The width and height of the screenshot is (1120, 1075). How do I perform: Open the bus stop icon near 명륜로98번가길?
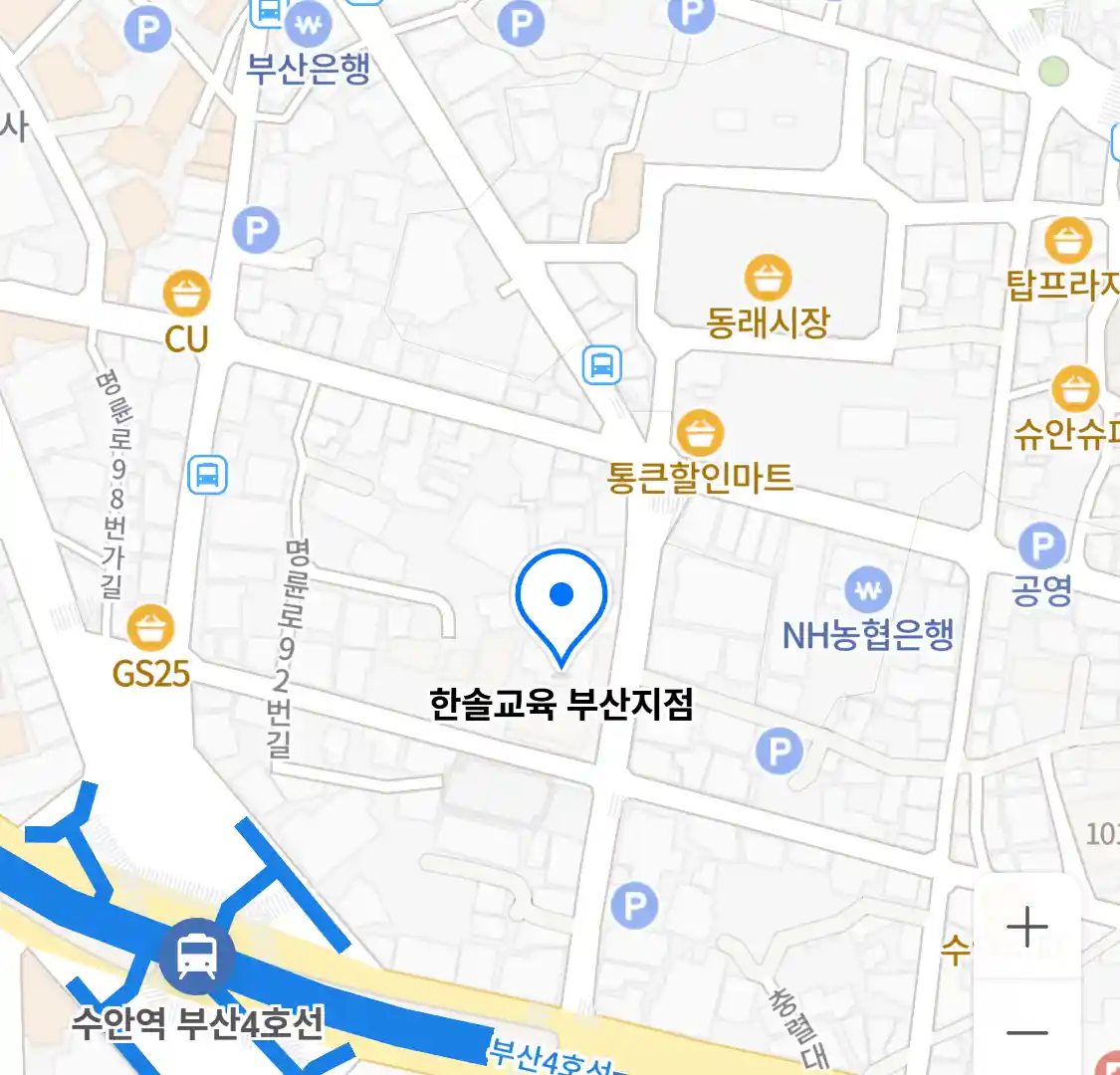click(207, 475)
